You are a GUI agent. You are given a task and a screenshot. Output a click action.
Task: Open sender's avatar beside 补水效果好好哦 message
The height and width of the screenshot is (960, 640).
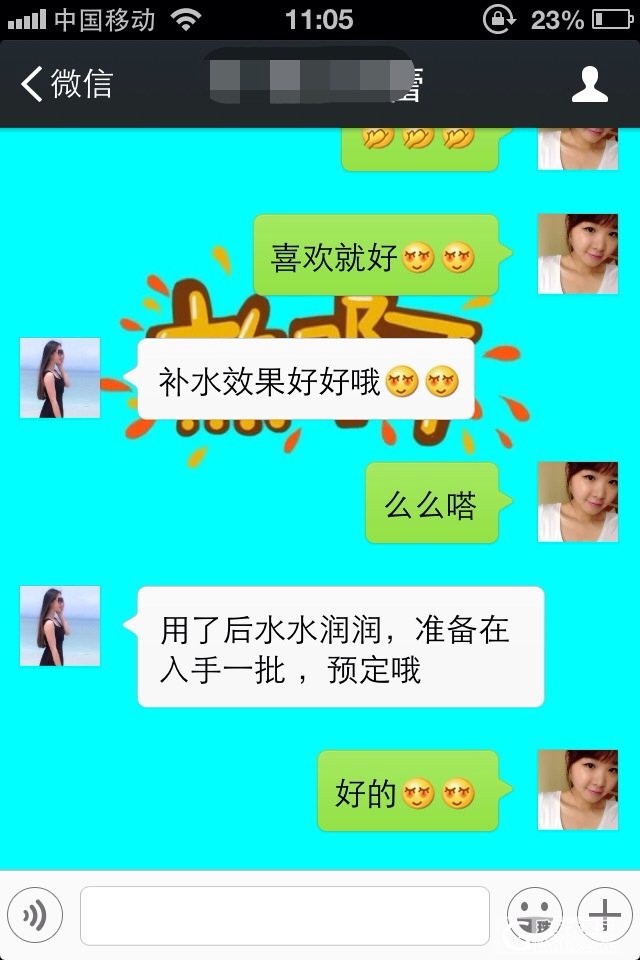point(60,378)
